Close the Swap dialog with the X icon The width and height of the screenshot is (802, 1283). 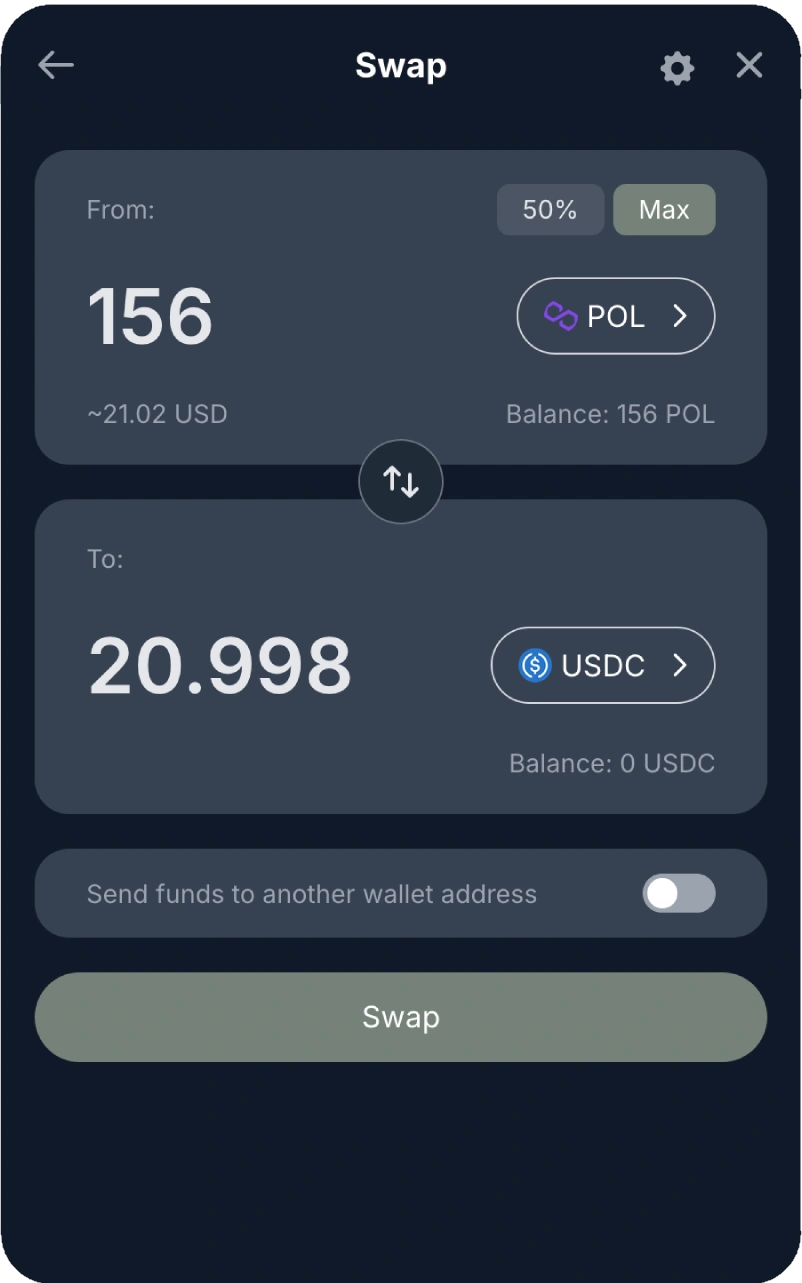click(748, 64)
